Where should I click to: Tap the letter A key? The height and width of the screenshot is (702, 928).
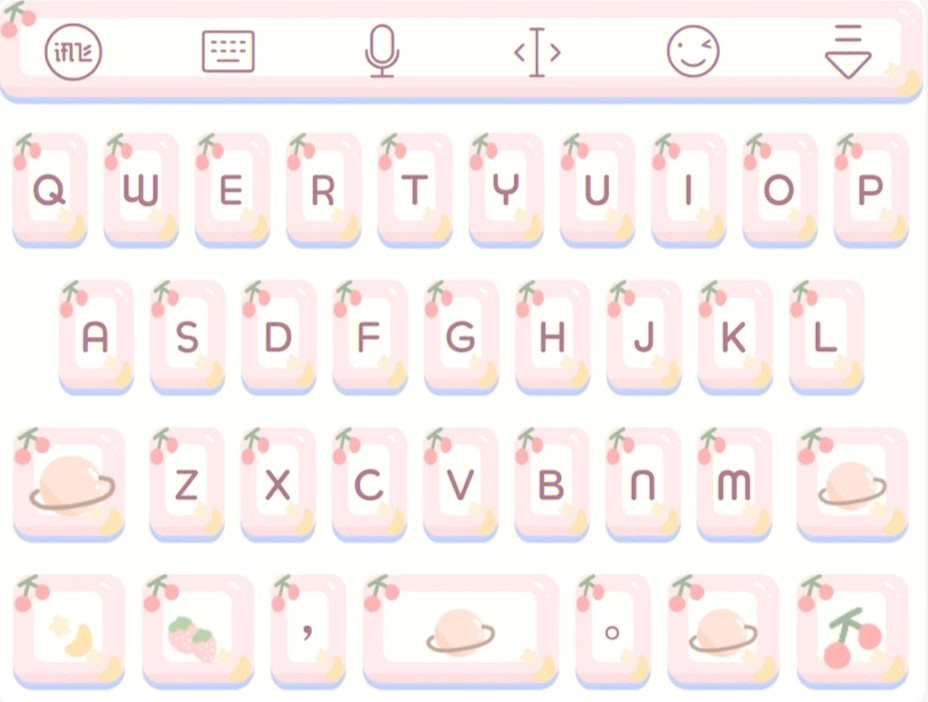pyautogui.click(x=95, y=338)
